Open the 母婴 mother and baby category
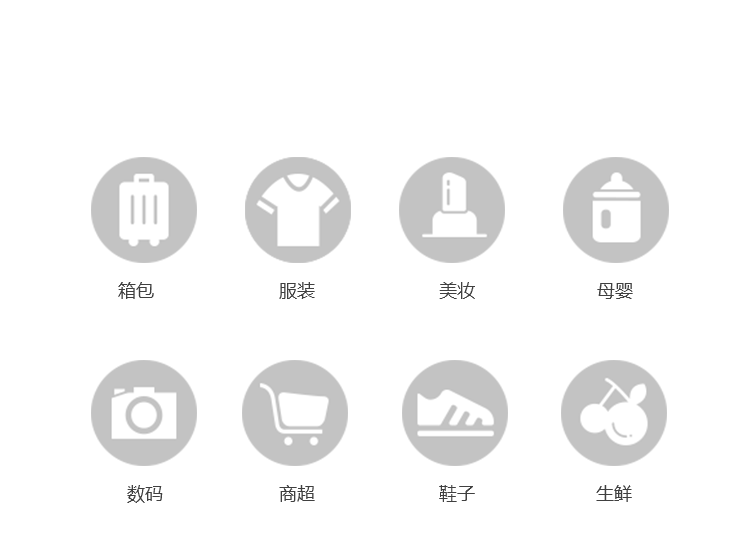The image size is (750, 547). tap(615, 210)
